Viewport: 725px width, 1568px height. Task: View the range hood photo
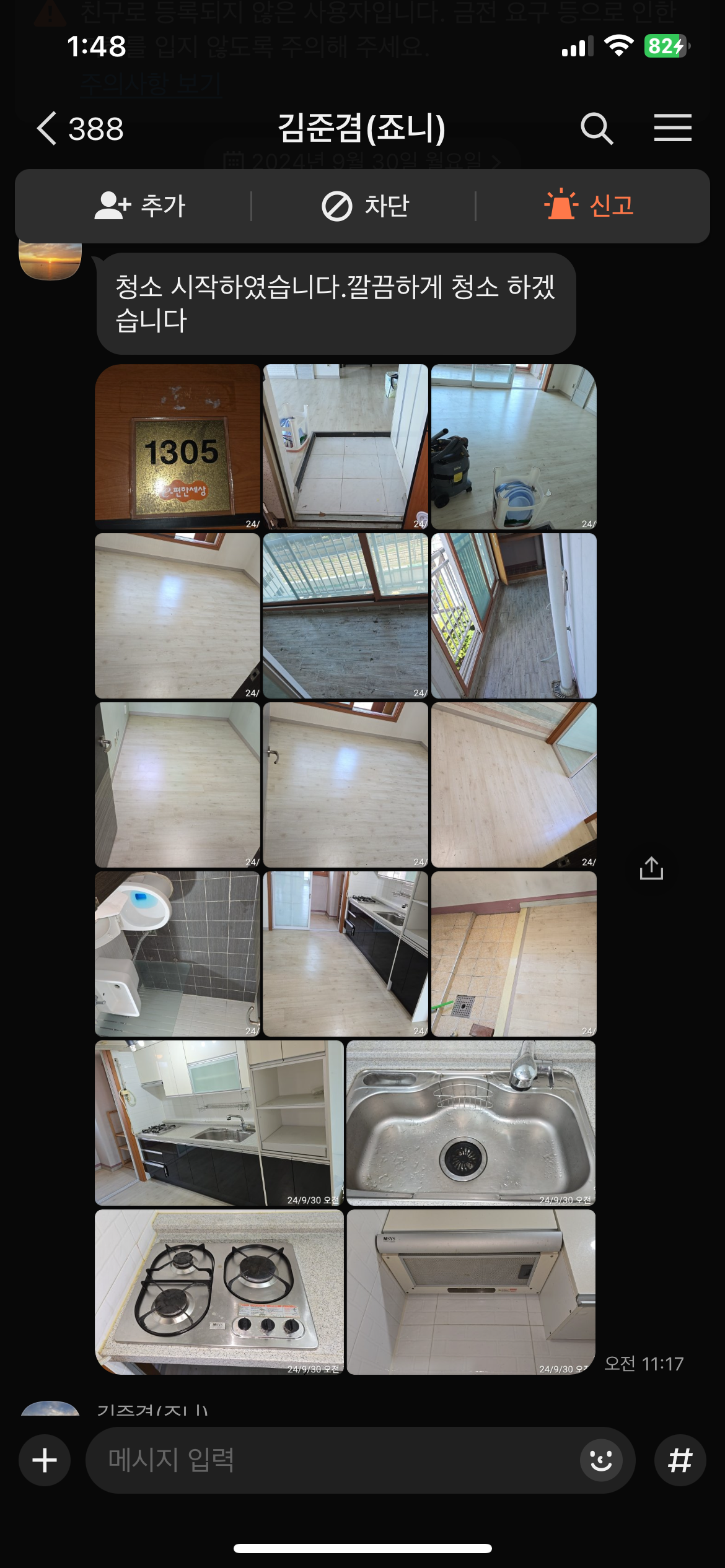(x=470, y=1292)
